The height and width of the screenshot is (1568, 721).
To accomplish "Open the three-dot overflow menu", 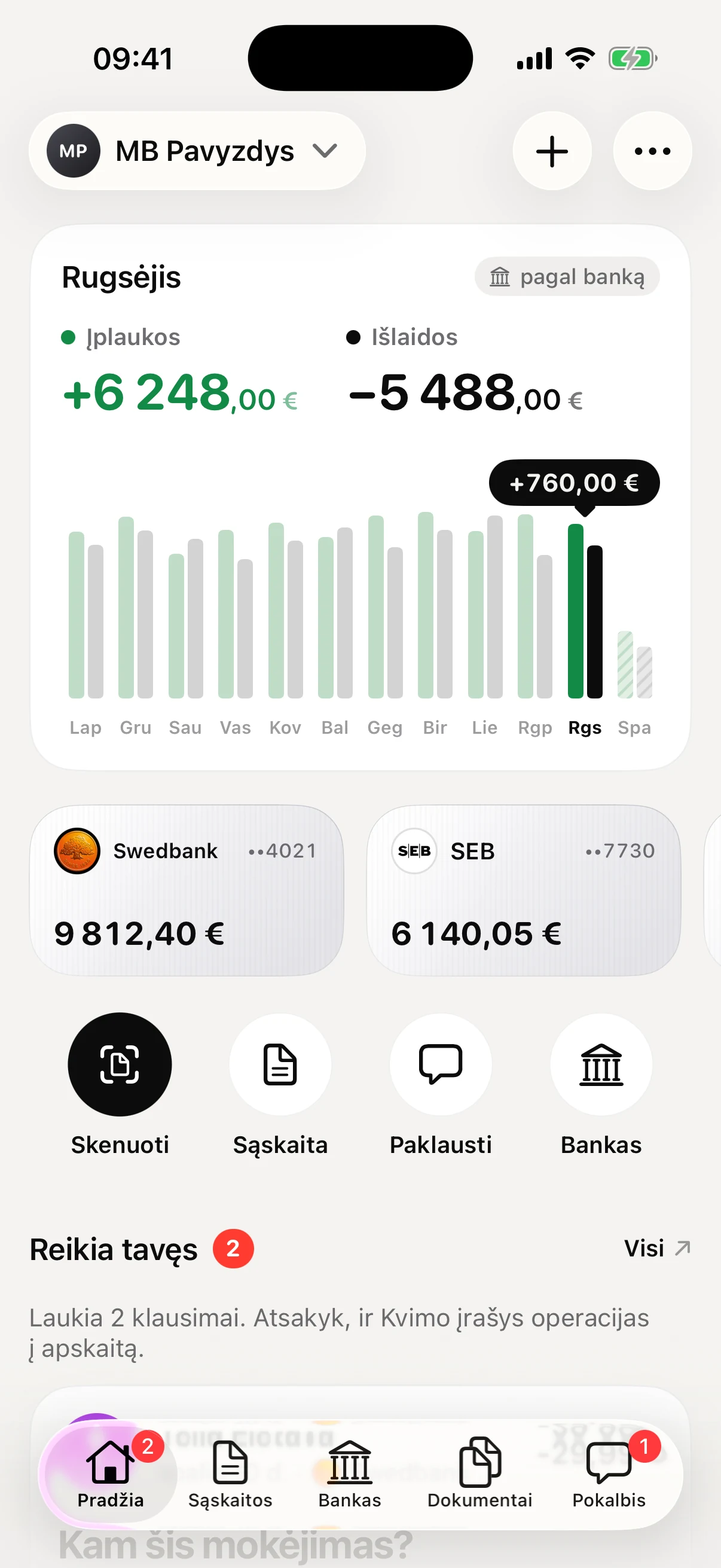I will pyautogui.click(x=652, y=151).
